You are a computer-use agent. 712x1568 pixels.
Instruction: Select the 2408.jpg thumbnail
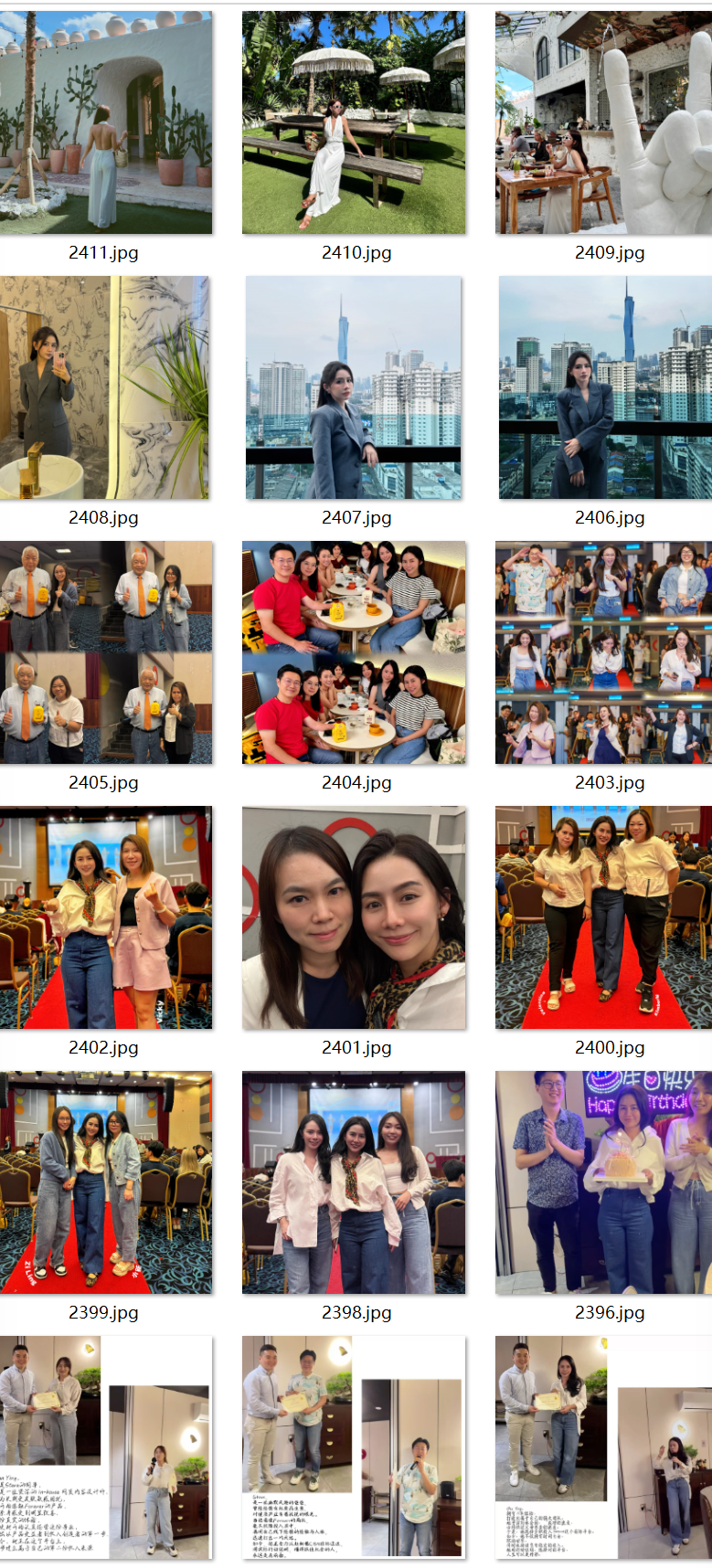pyautogui.click(x=104, y=387)
